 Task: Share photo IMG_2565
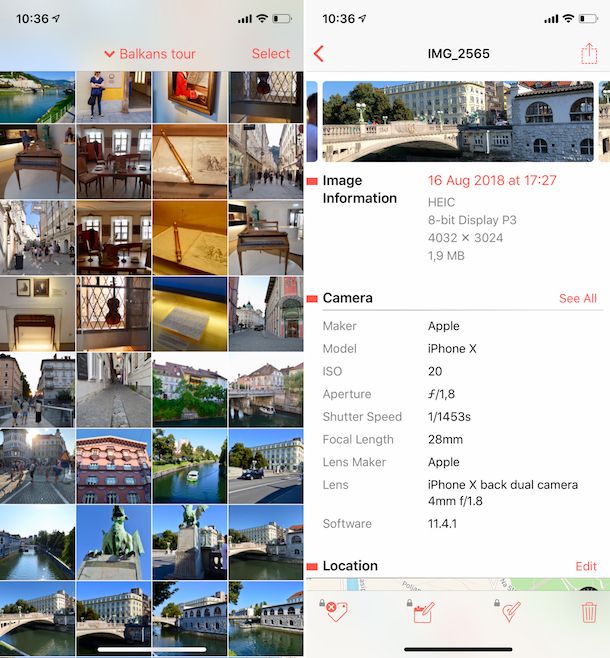point(589,54)
